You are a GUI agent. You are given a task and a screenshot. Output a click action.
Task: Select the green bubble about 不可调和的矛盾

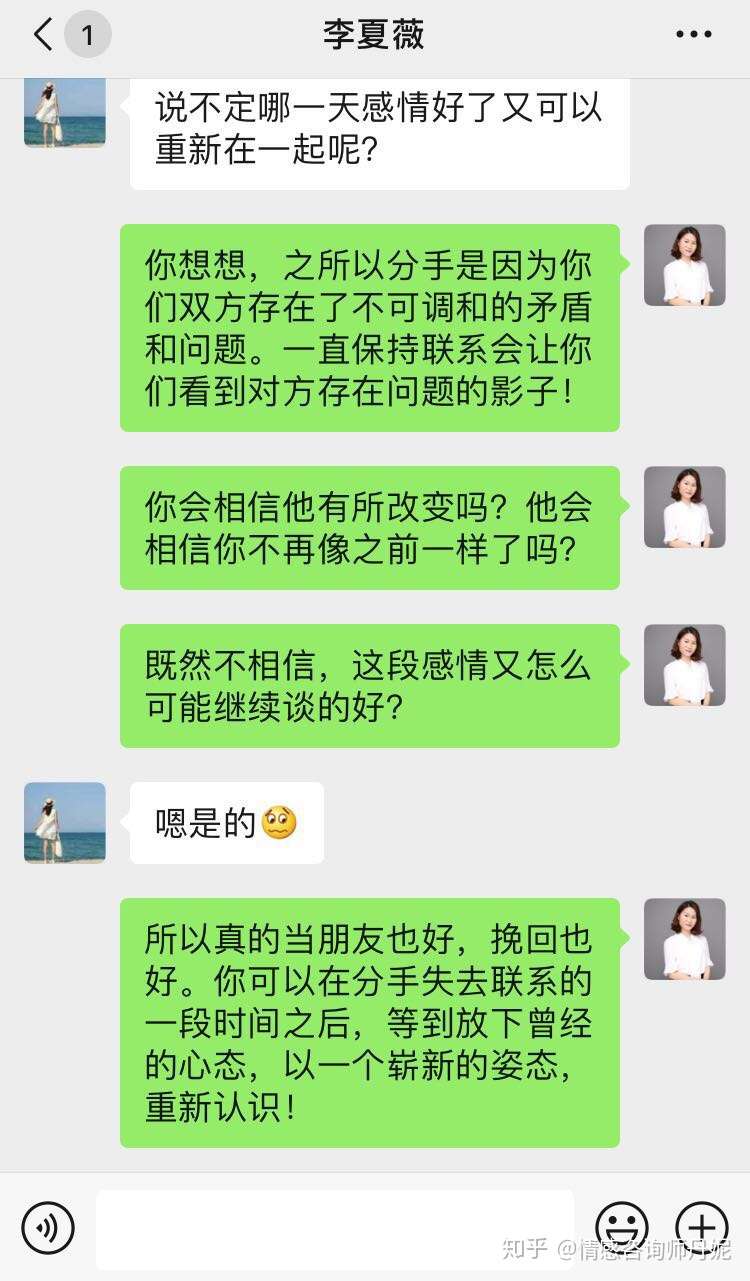[370, 330]
